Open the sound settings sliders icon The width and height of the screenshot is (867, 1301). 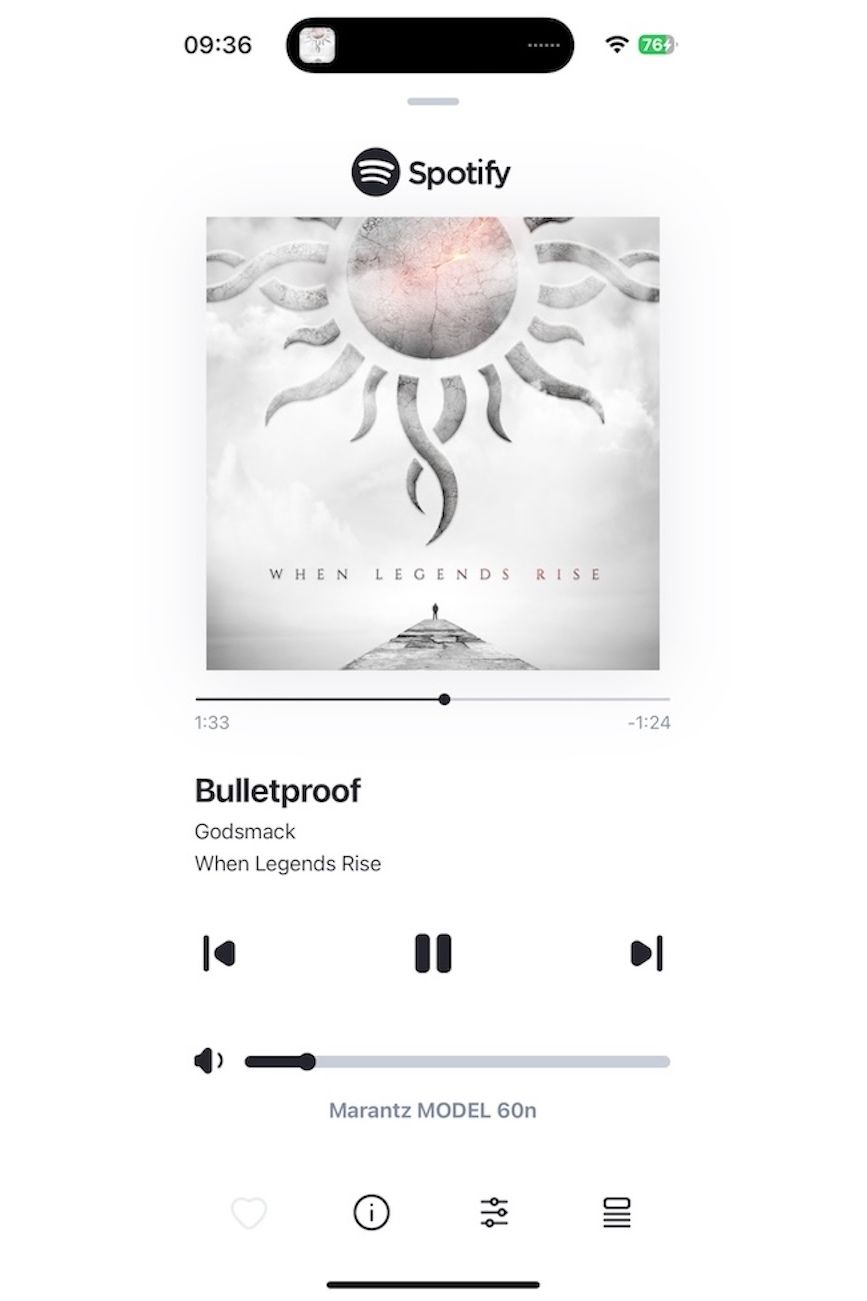tap(494, 1214)
